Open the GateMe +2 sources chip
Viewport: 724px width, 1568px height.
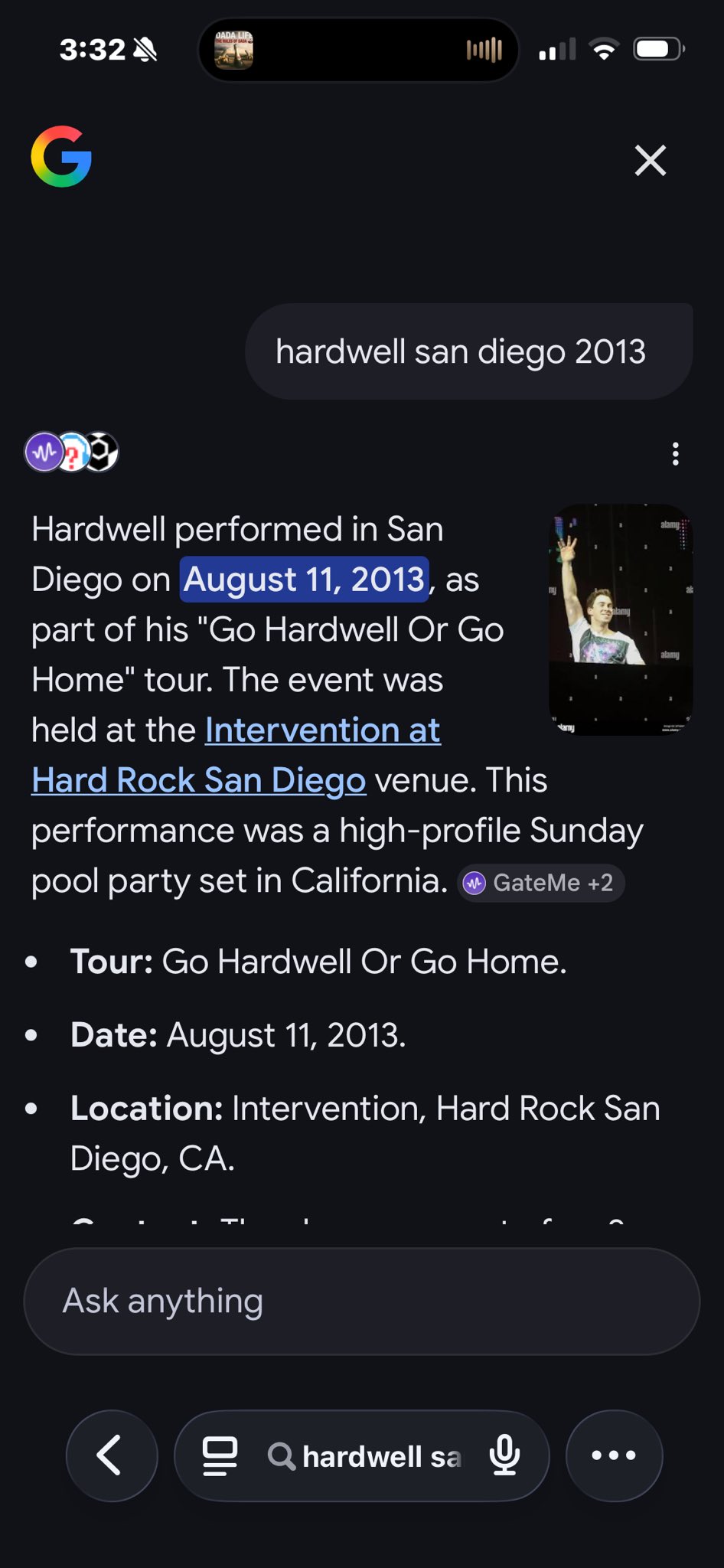(541, 883)
